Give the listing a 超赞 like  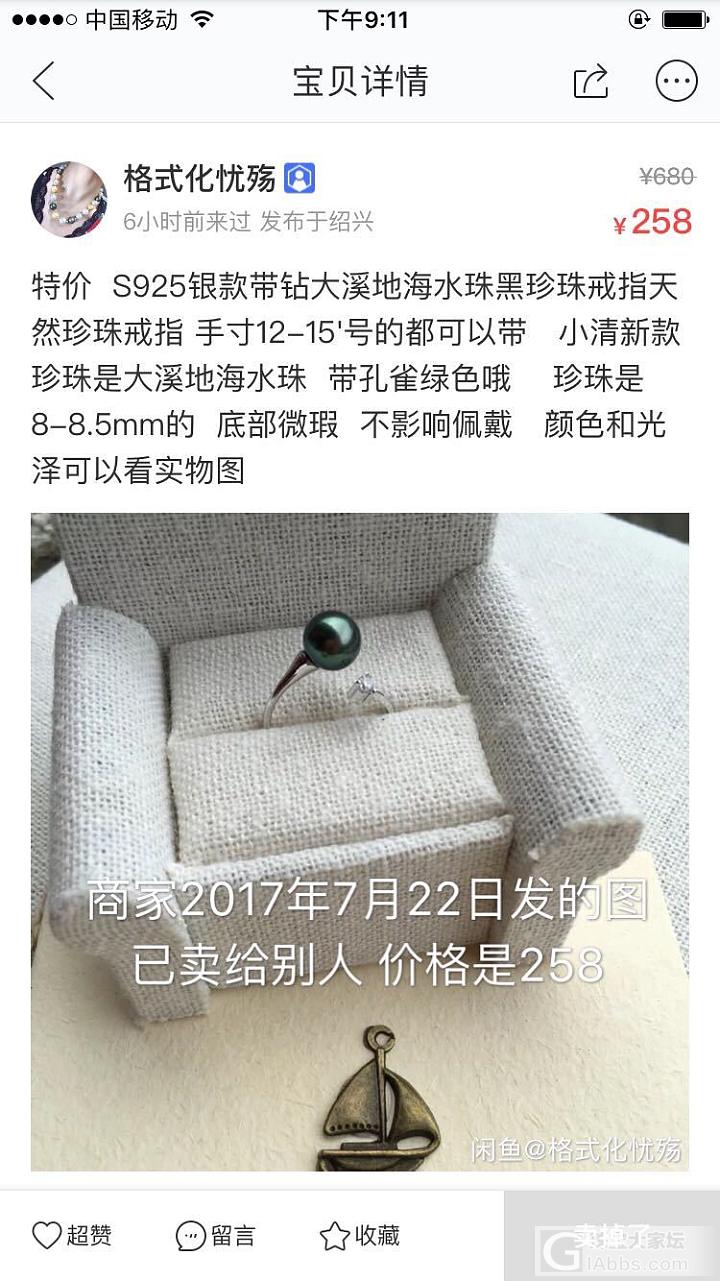pos(72,1235)
